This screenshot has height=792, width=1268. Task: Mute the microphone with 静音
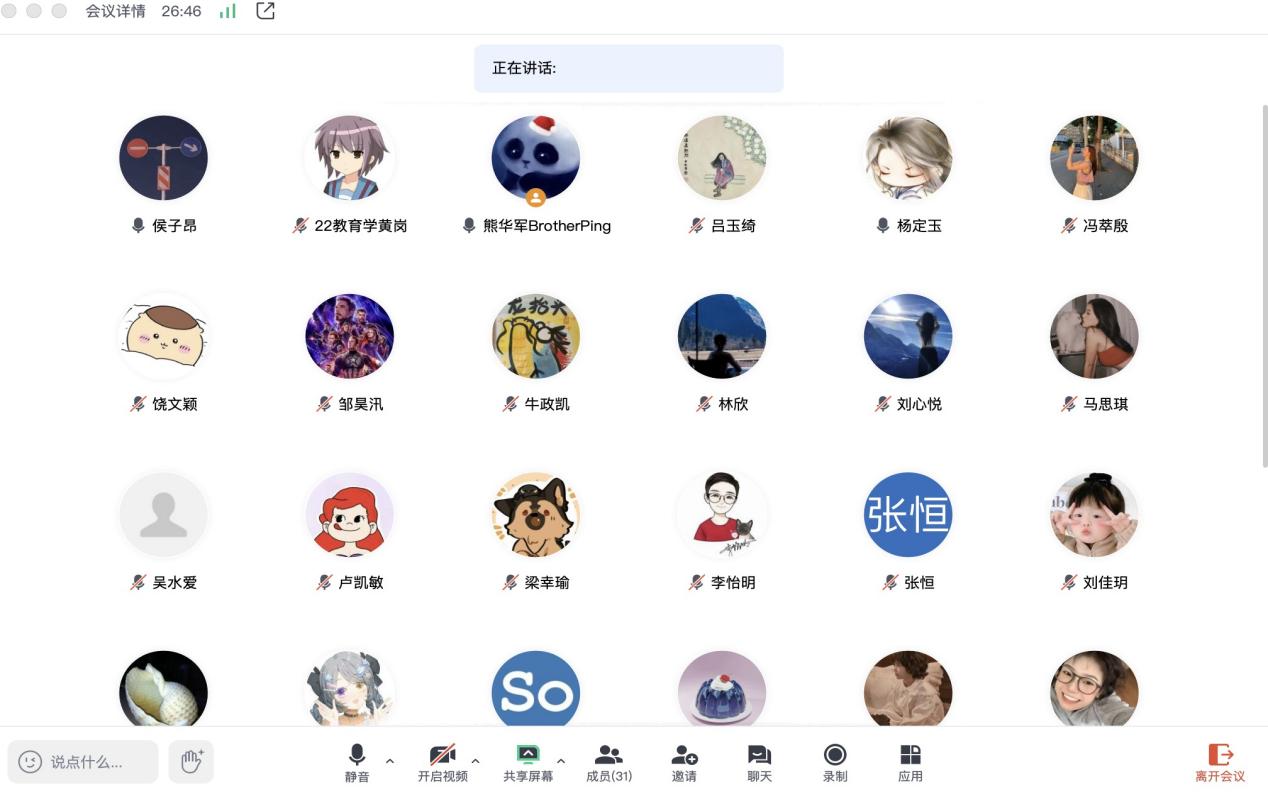pyautogui.click(x=357, y=762)
